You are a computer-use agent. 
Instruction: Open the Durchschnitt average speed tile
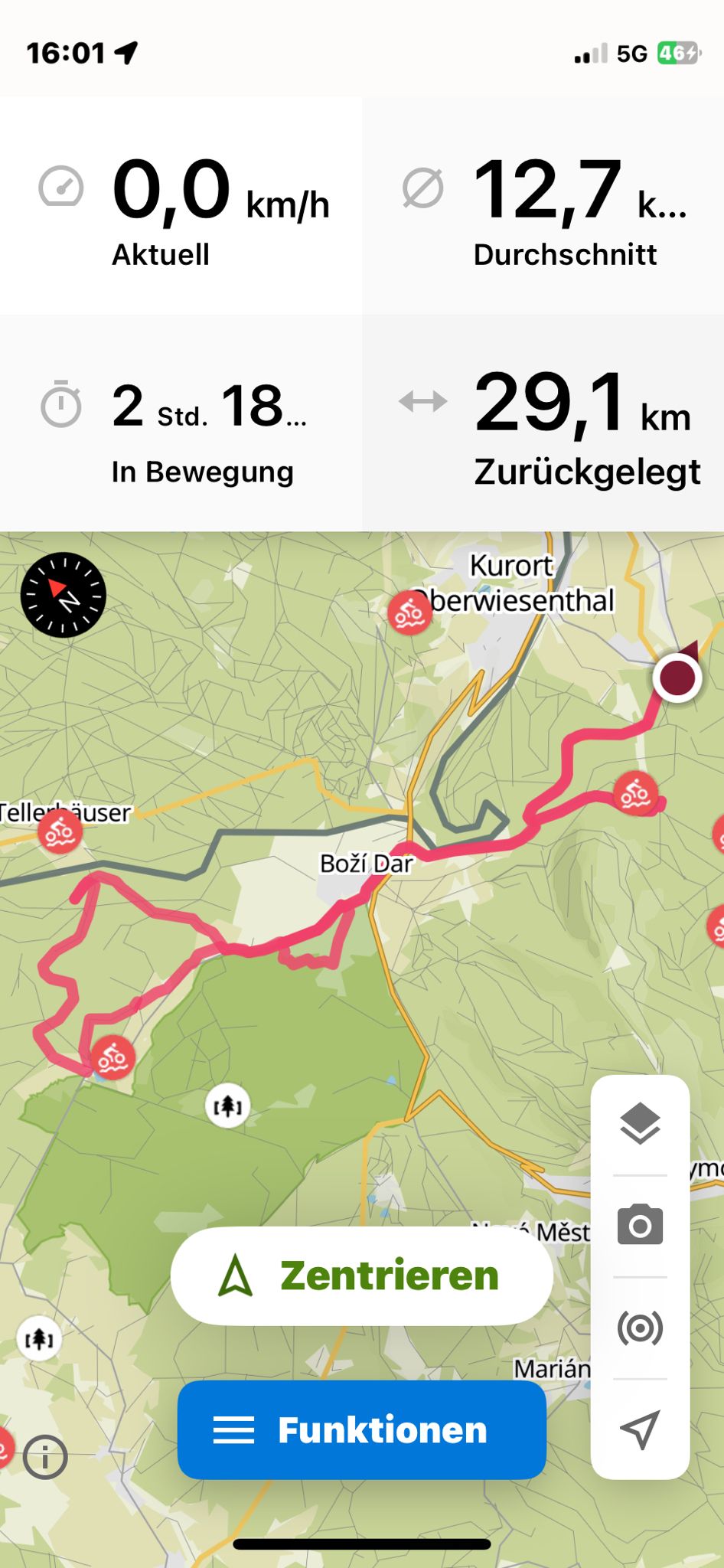pos(543,205)
